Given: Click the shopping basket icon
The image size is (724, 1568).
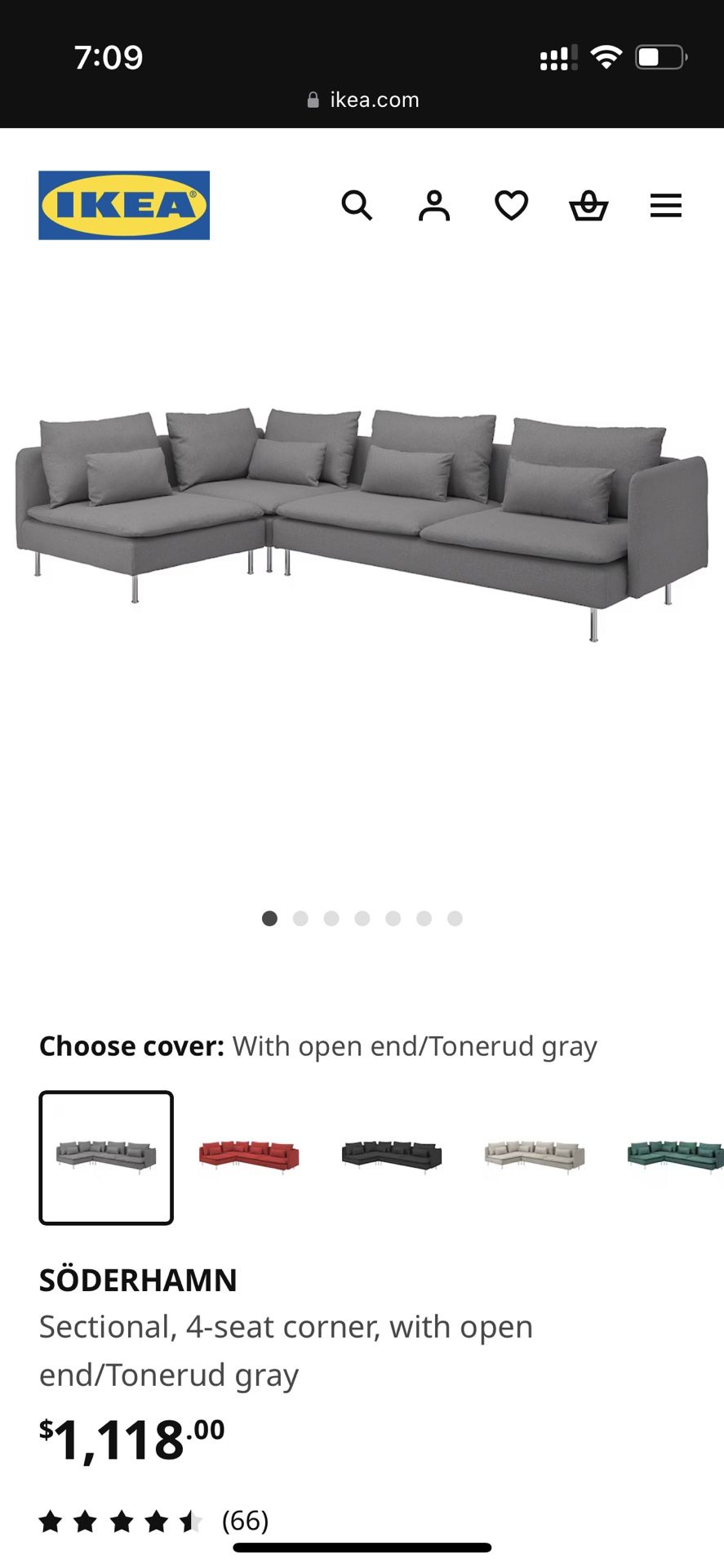Looking at the screenshot, I should [589, 206].
